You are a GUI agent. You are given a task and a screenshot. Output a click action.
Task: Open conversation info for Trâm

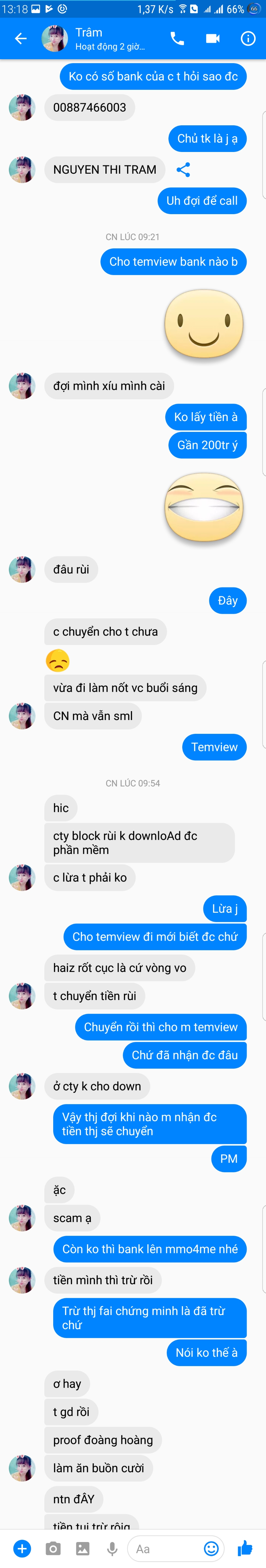pos(248,38)
